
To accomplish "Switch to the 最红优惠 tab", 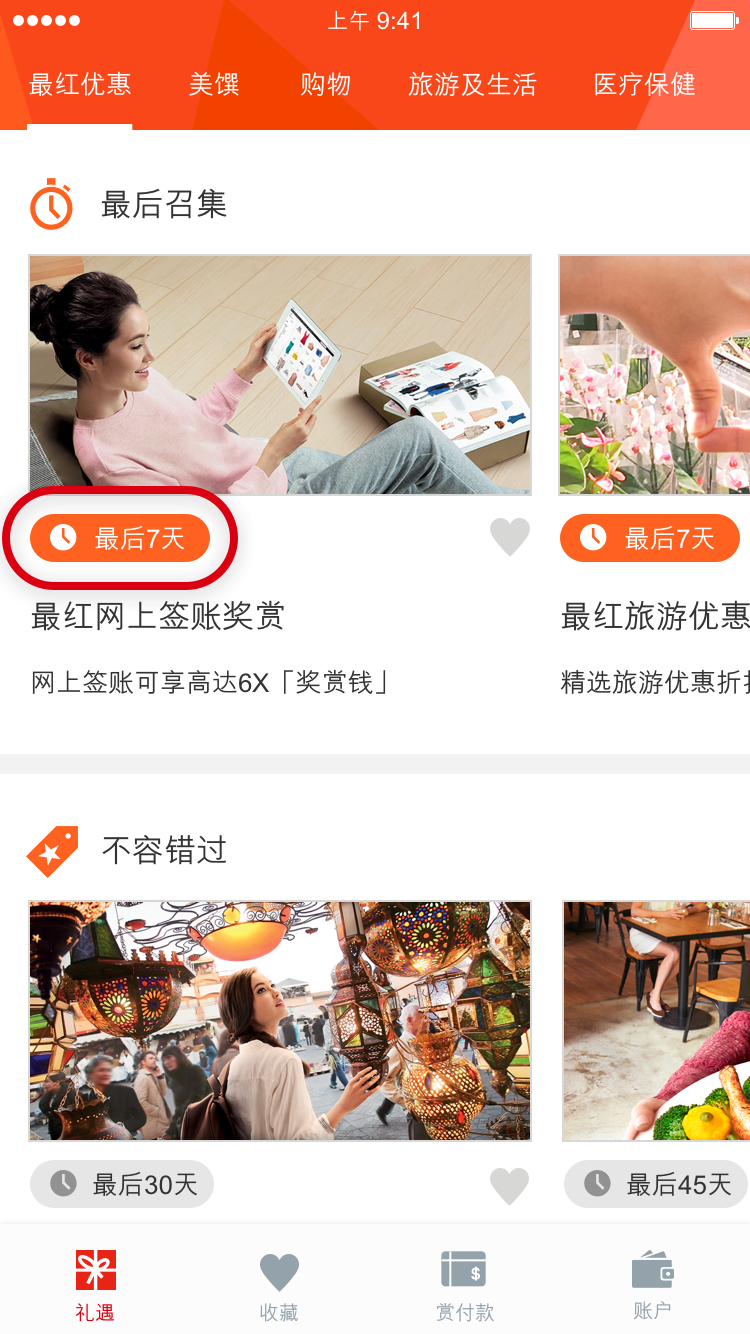I will click(x=80, y=85).
